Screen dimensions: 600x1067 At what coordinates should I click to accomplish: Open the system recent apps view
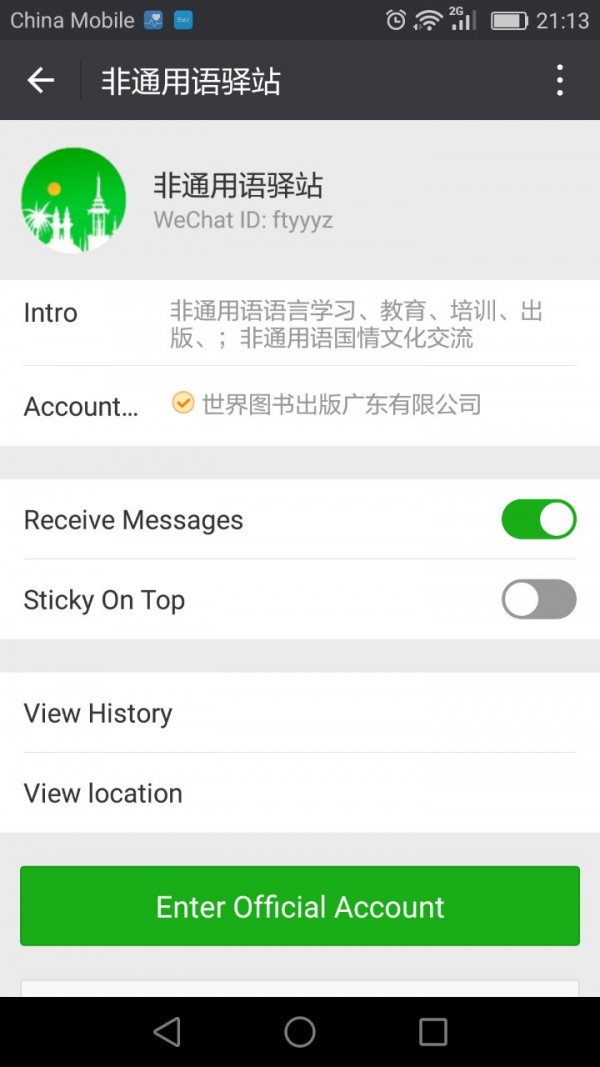pos(433,1032)
